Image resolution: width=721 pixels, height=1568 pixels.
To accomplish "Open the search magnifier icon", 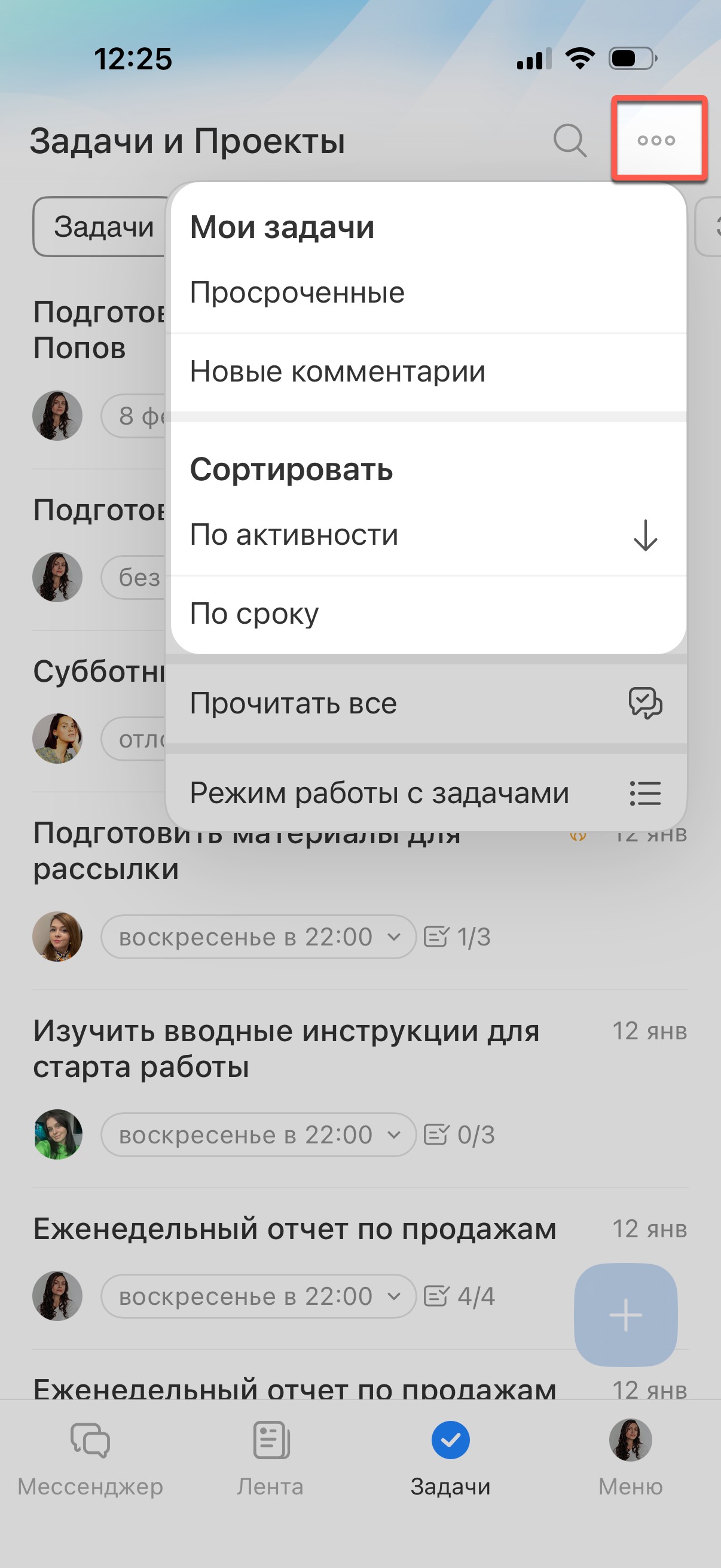I will click(x=570, y=141).
